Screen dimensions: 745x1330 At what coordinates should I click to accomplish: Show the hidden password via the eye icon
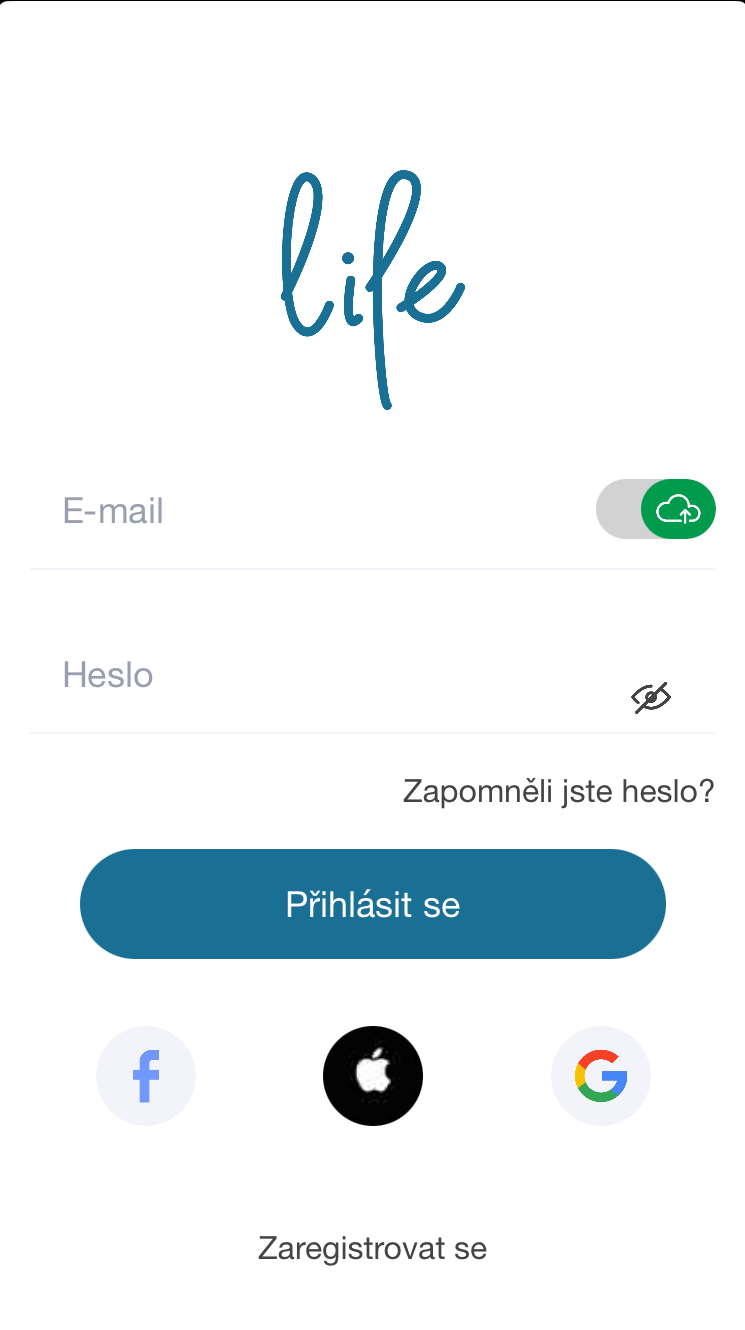[651, 697]
